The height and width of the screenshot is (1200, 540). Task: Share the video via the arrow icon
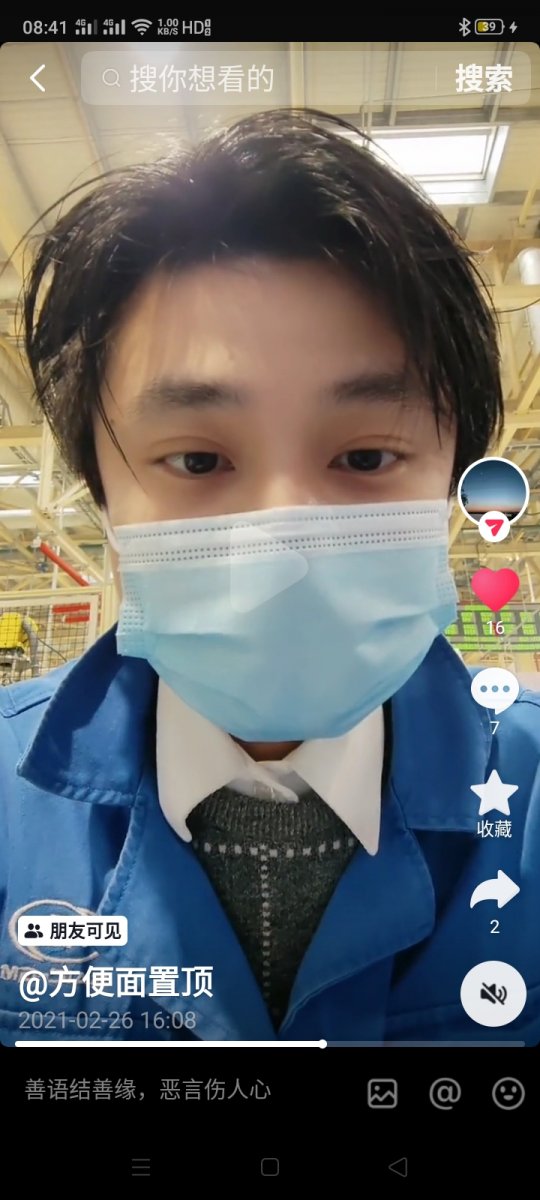[x=495, y=890]
